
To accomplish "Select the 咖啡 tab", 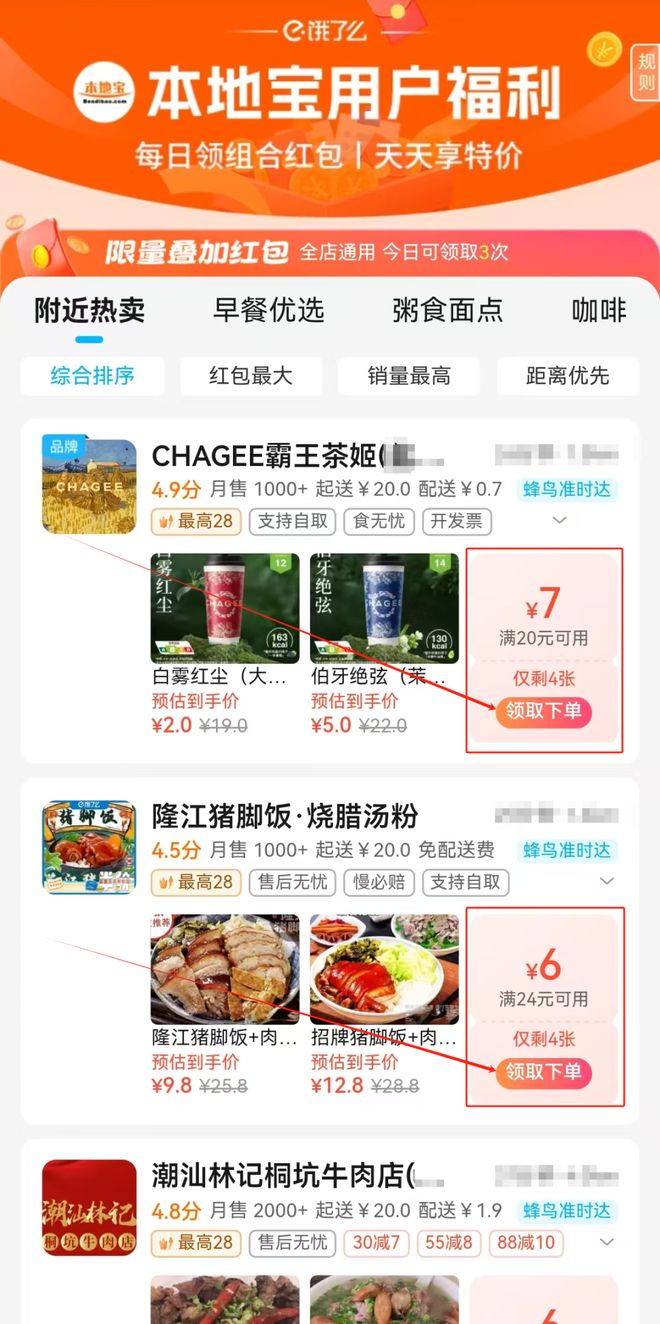I will 599,310.
